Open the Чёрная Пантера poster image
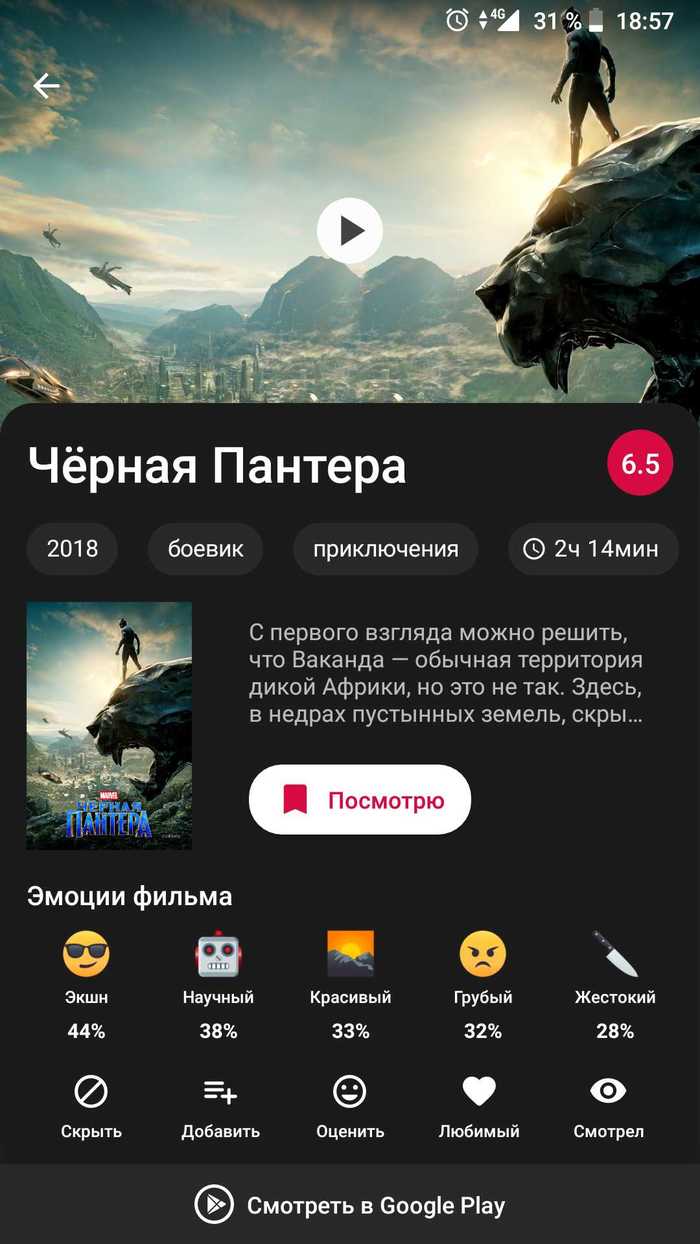This screenshot has height=1244, width=700. coord(109,725)
